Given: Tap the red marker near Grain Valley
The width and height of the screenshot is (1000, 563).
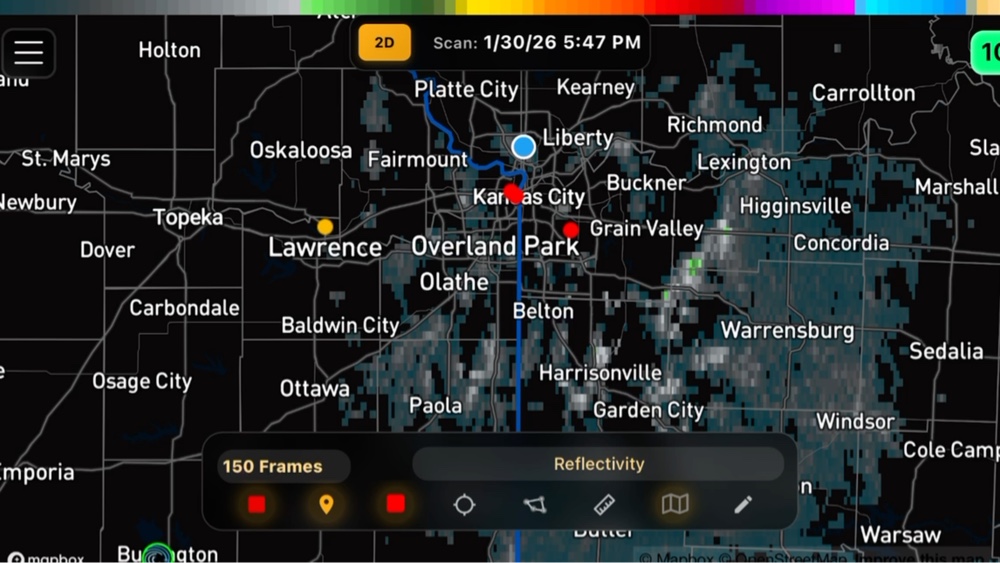Looking at the screenshot, I should point(571,229).
